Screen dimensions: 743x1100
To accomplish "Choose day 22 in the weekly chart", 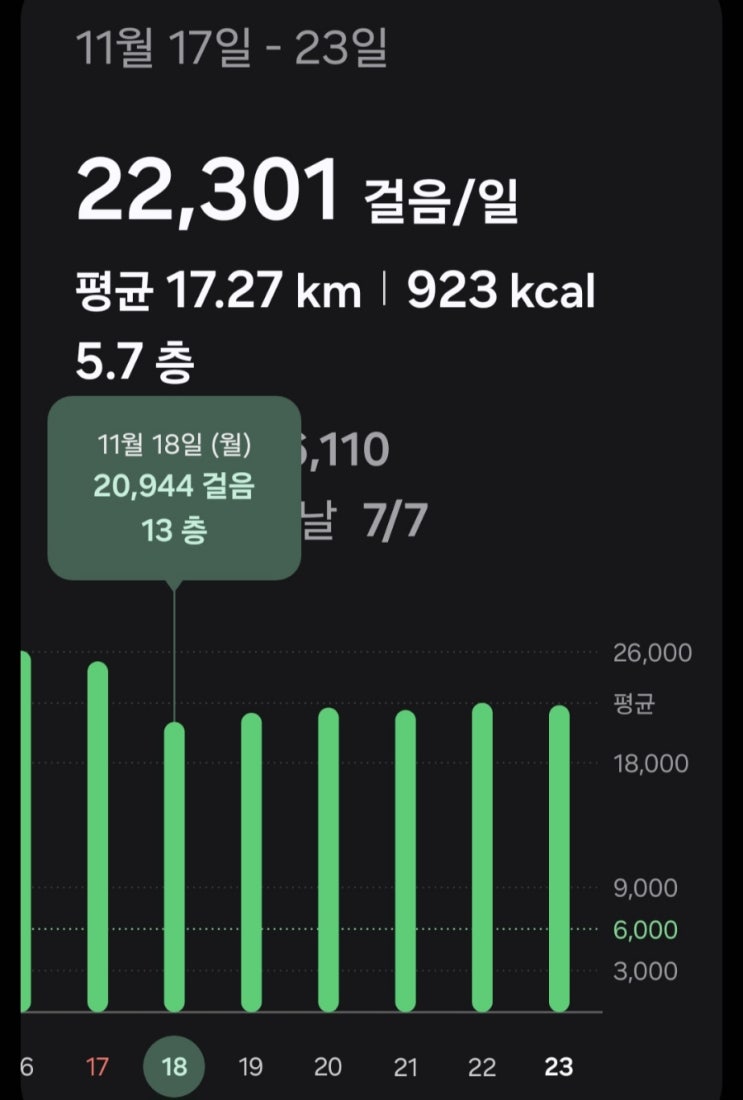I will click(482, 1067).
